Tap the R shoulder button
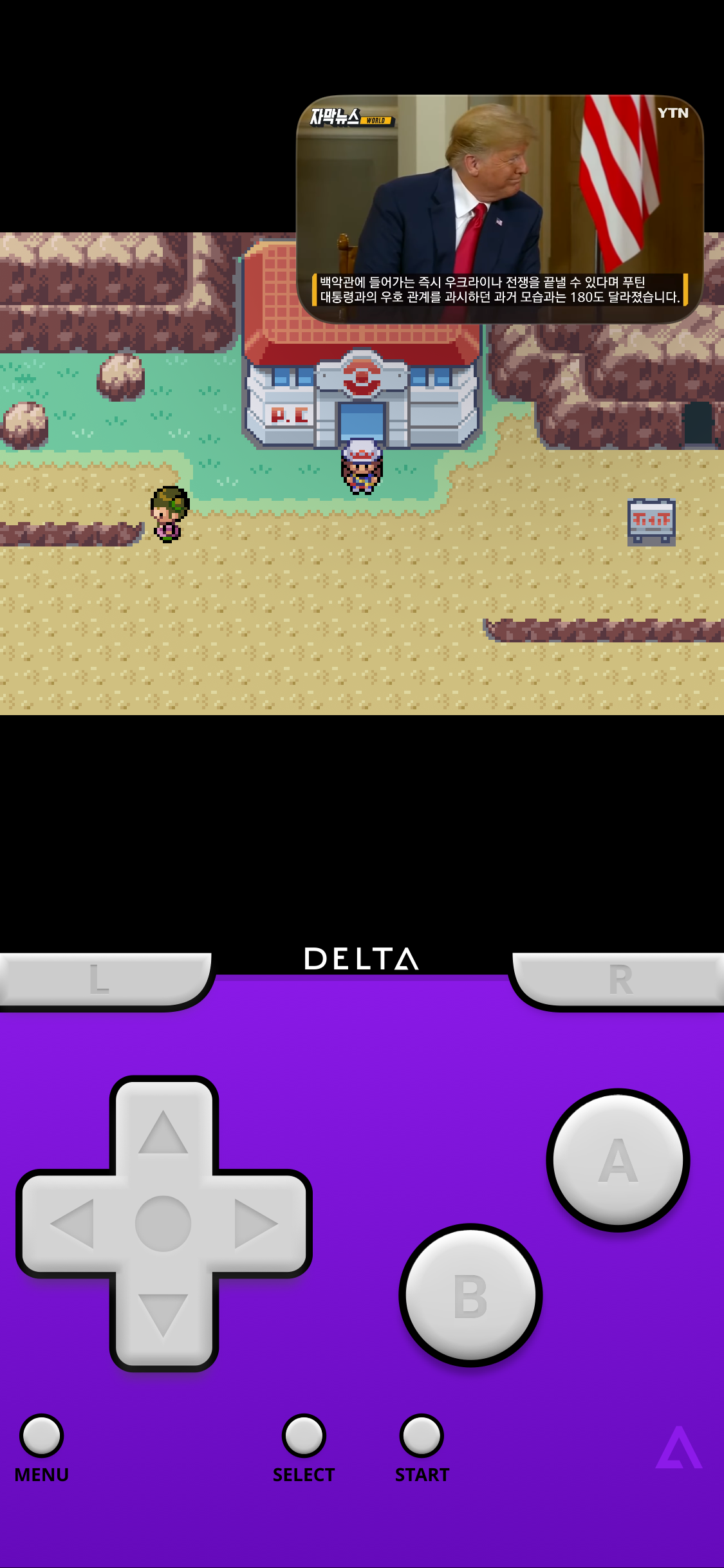Image resolution: width=724 pixels, height=1568 pixels. click(619, 978)
